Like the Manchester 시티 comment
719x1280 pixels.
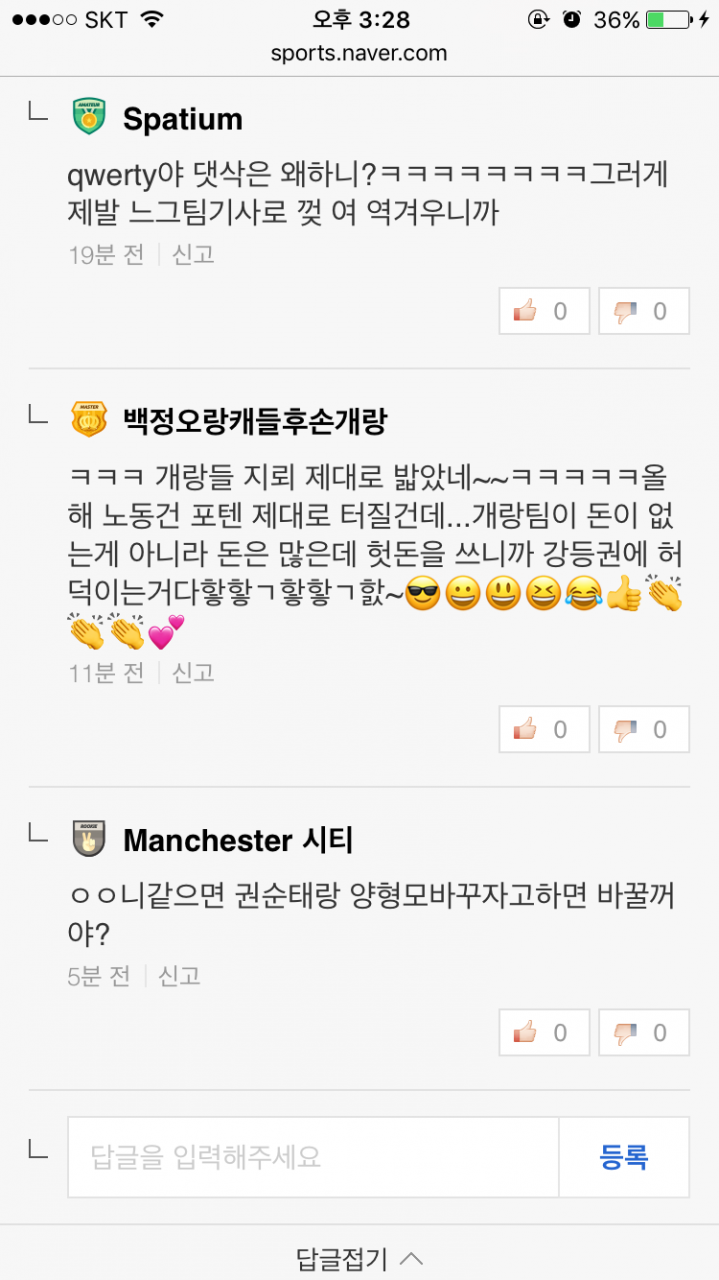(543, 1032)
